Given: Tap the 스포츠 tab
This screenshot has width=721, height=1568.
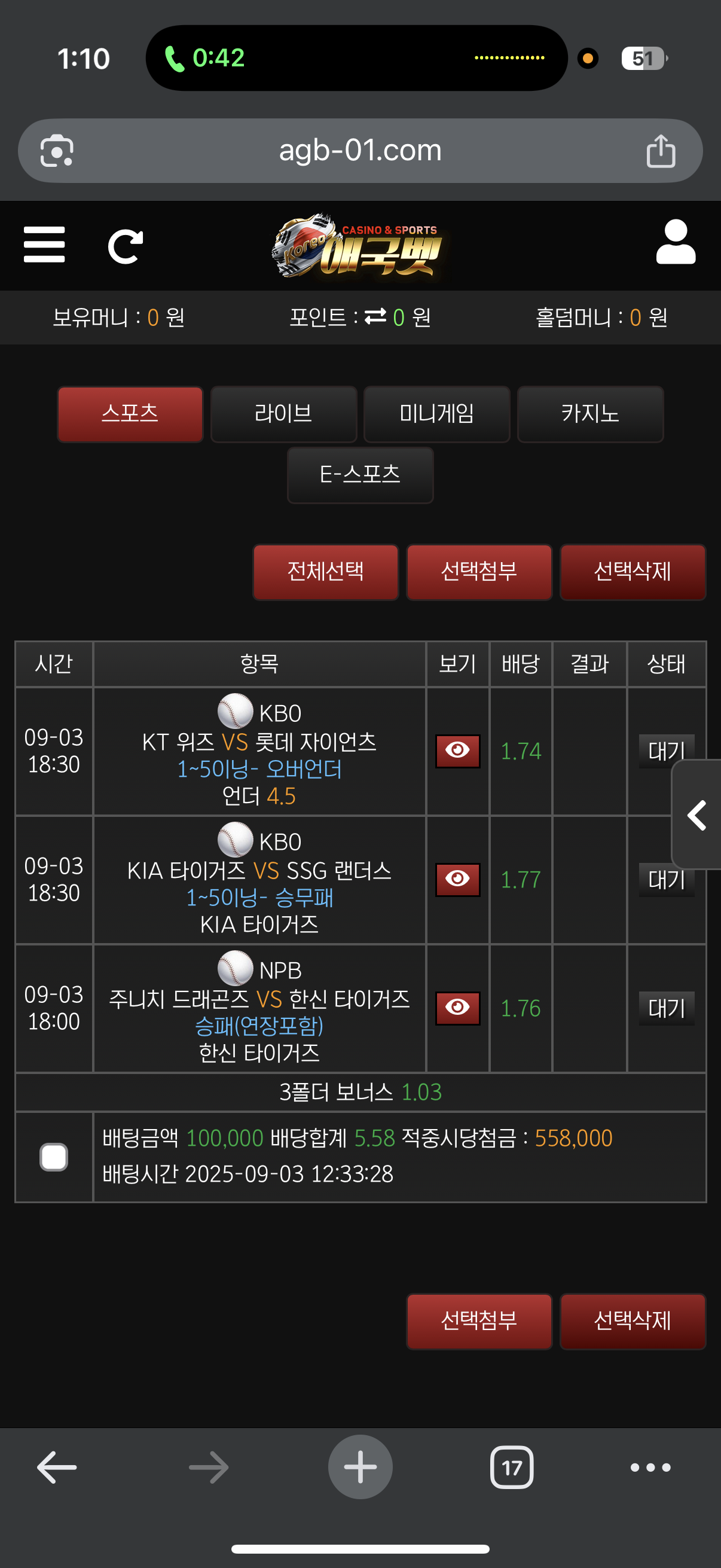Looking at the screenshot, I should (x=130, y=414).
